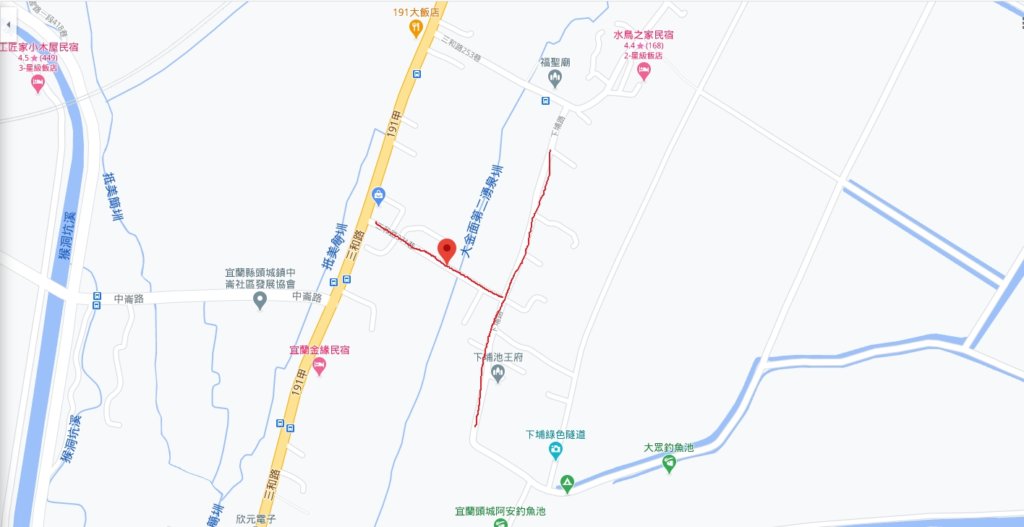Open the 宜蘭頭城阿安釣魚池 marker
The width and height of the screenshot is (1024, 527).
point(500,523)
